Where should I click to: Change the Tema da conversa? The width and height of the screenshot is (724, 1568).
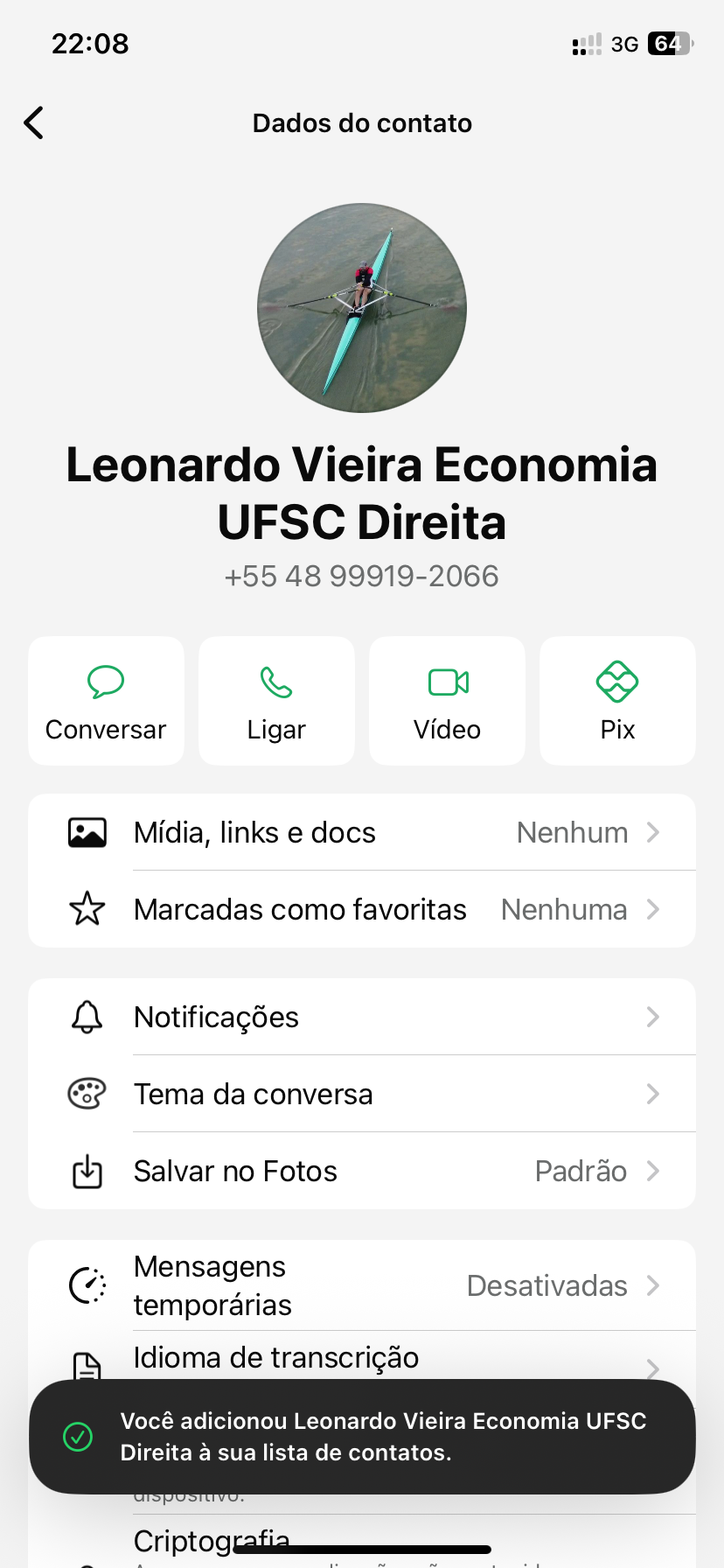coord(362,1094)
